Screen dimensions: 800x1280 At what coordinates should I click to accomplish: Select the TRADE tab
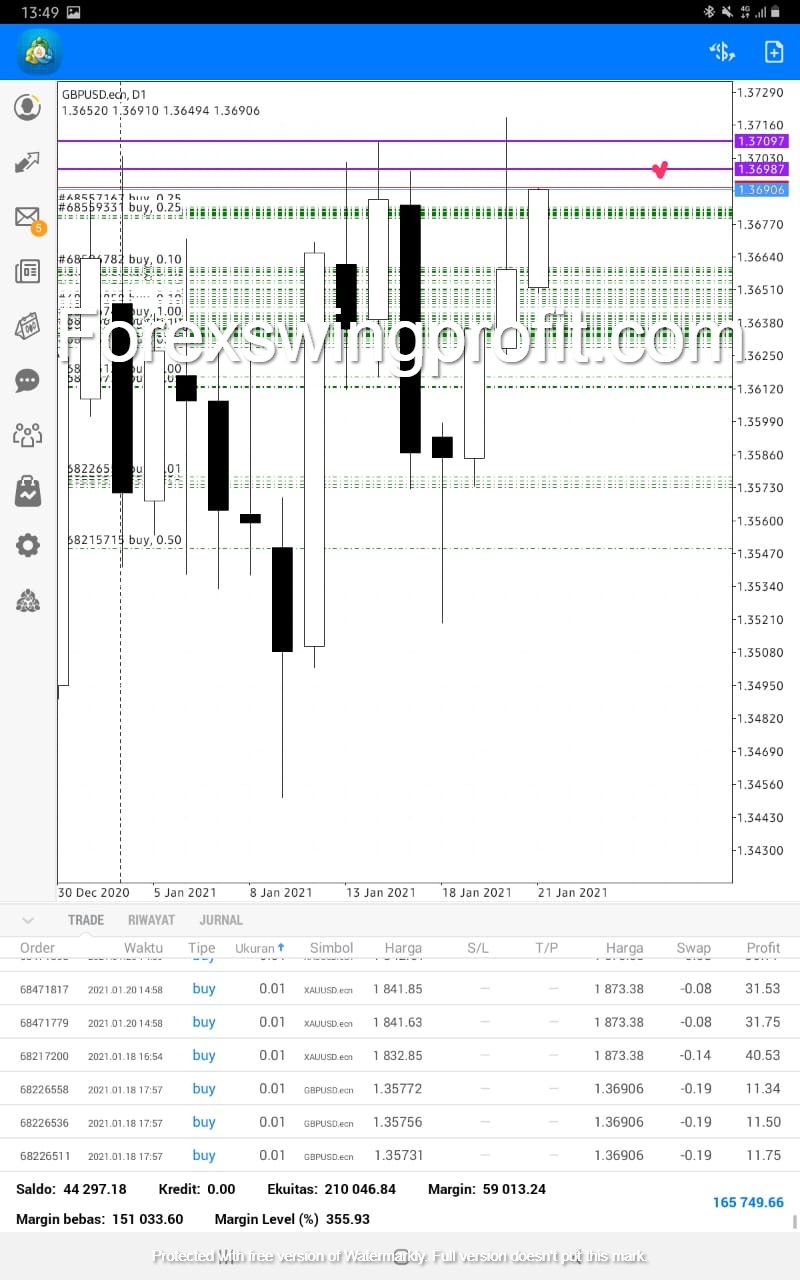86,920
